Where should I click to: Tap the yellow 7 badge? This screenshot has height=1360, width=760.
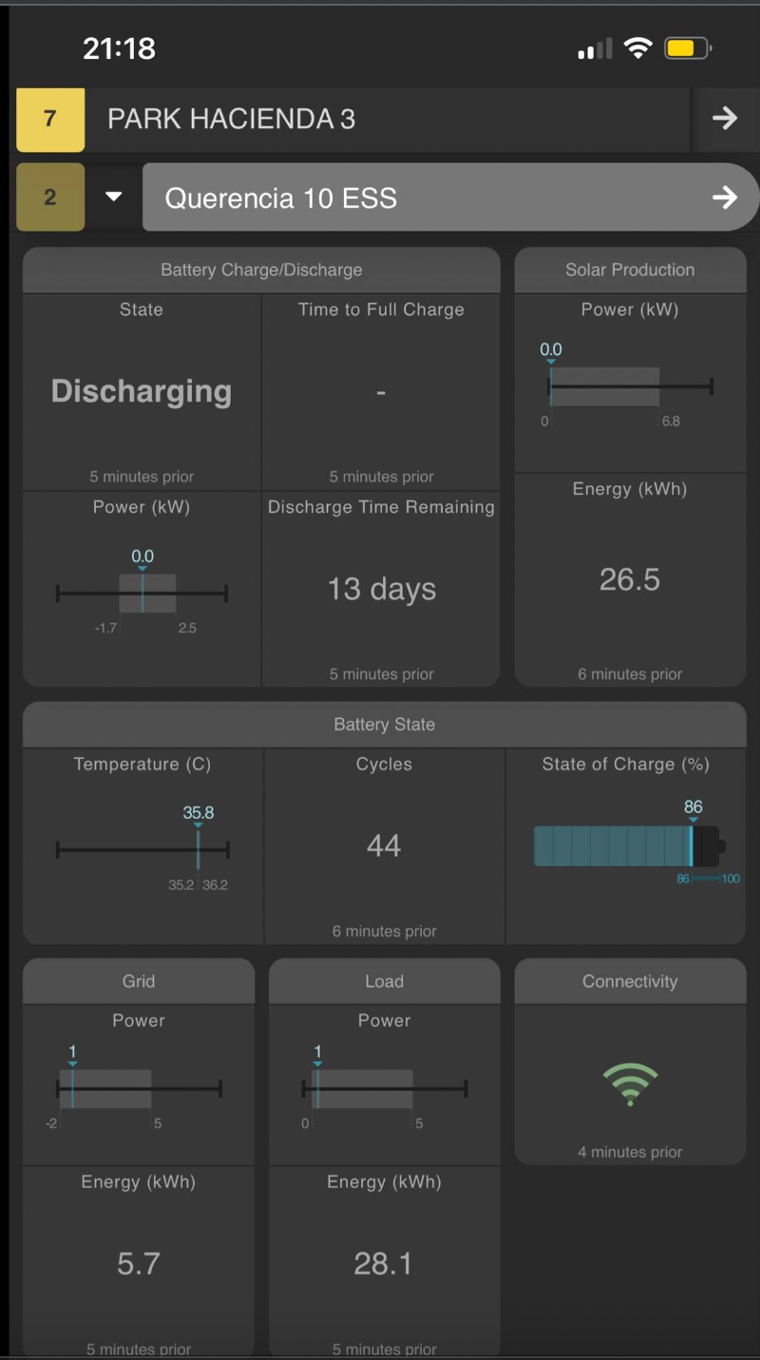tap(50, 119)
